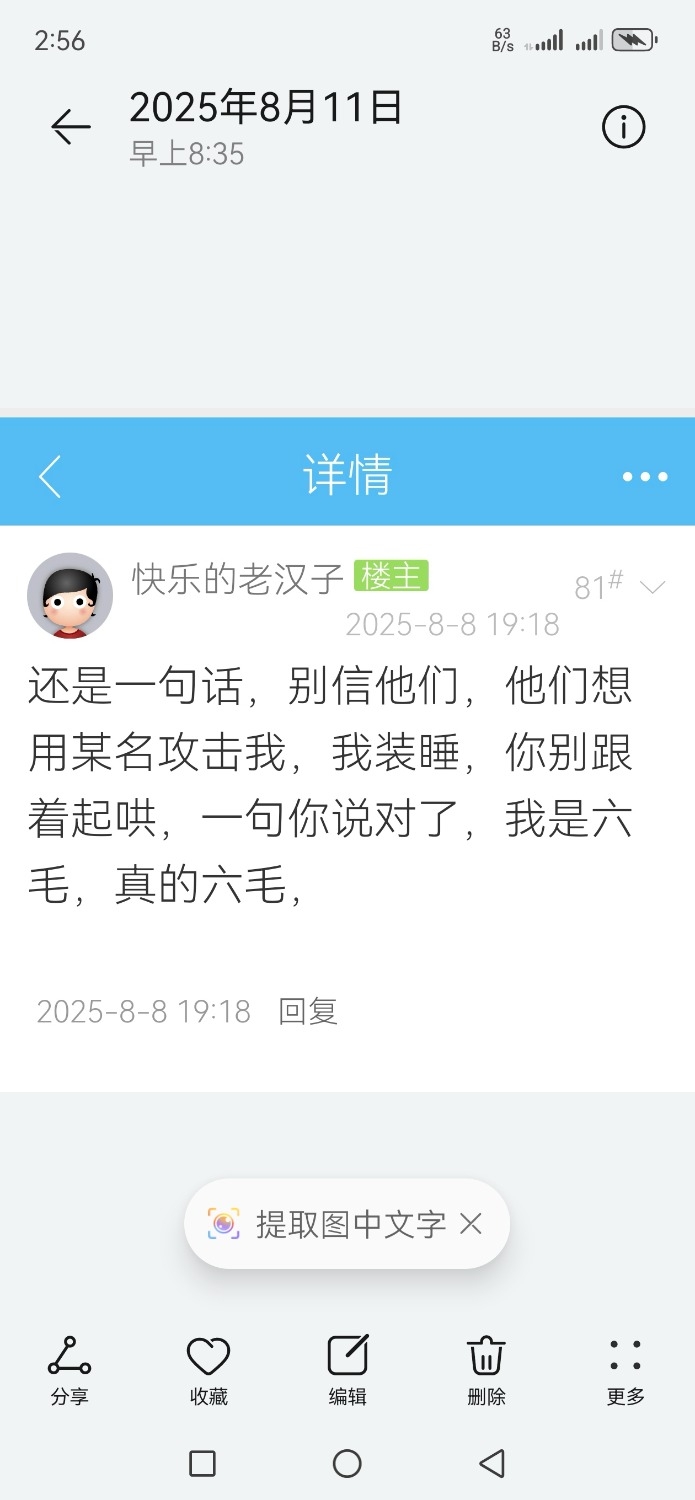695x1500 pixels.
Task: Open the photo info details
Action: (x=623, y=128)
